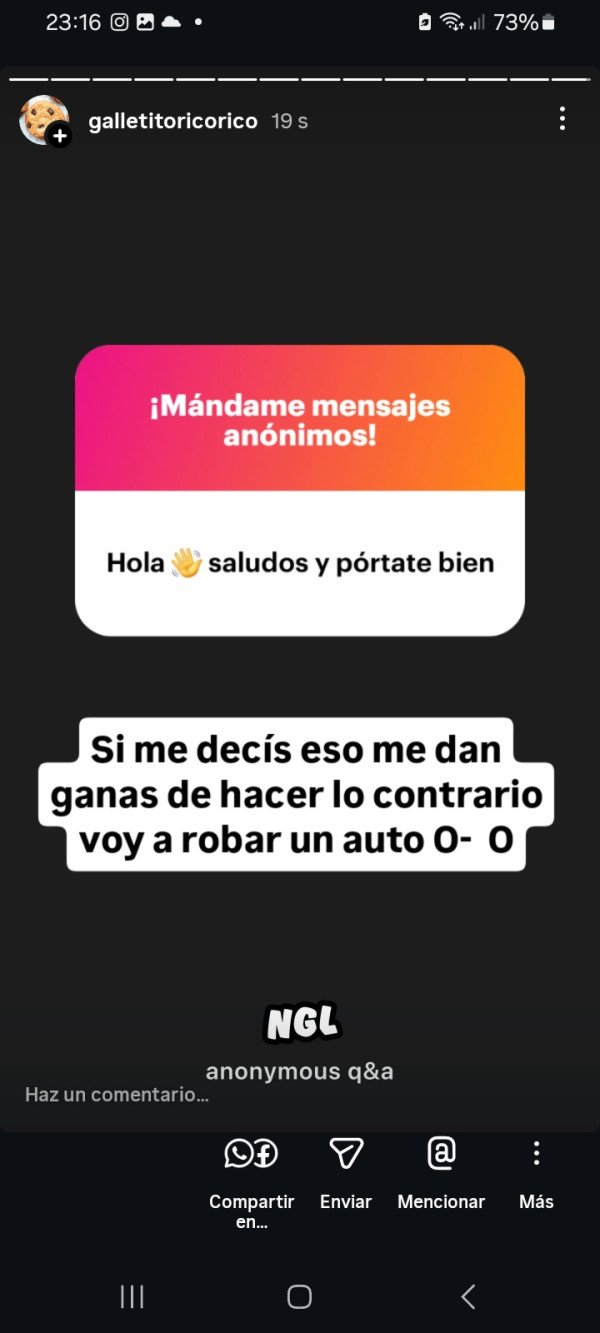Share story via Compartir en
Screen dimensions: 600x1333
(x=251, y=1155)
